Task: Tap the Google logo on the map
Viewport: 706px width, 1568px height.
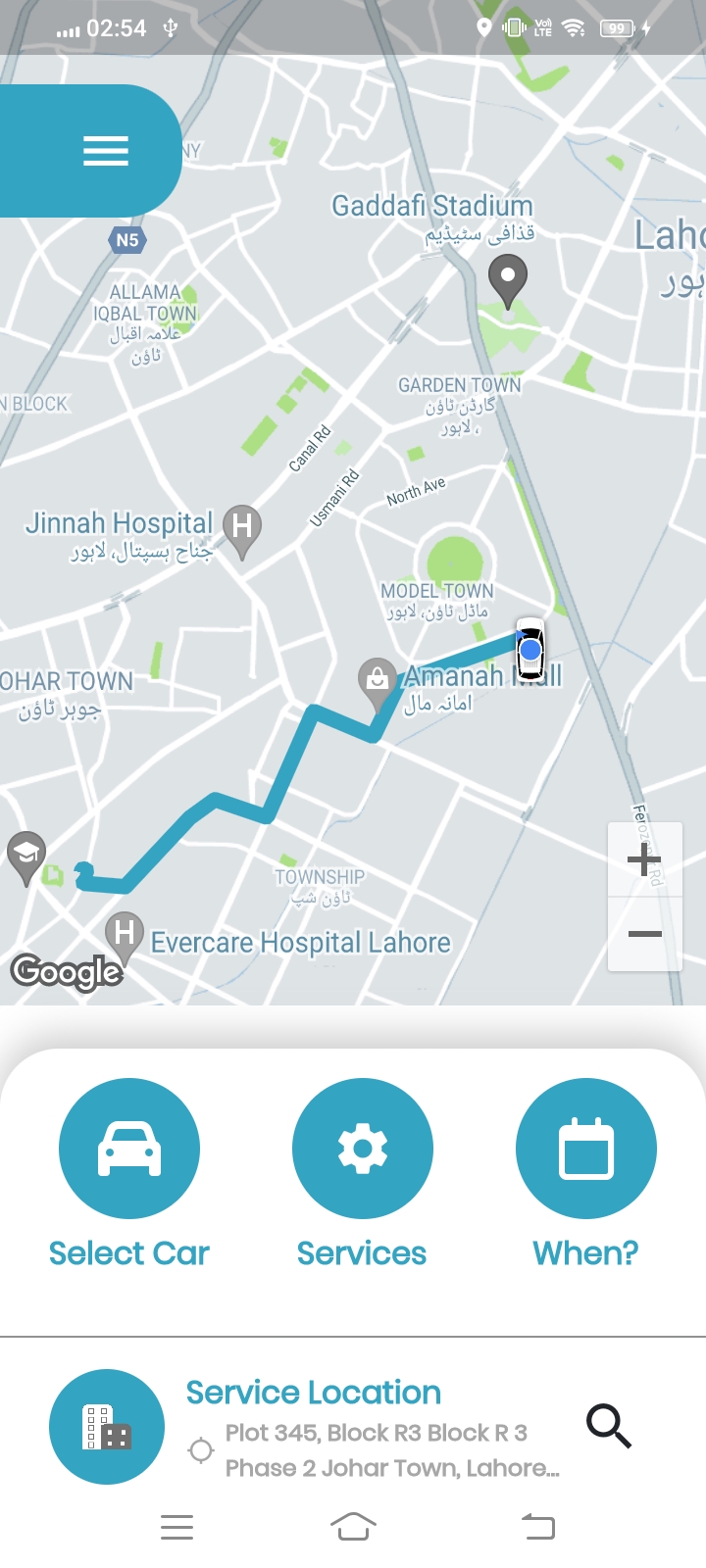Action: click(x=66, y=971)
